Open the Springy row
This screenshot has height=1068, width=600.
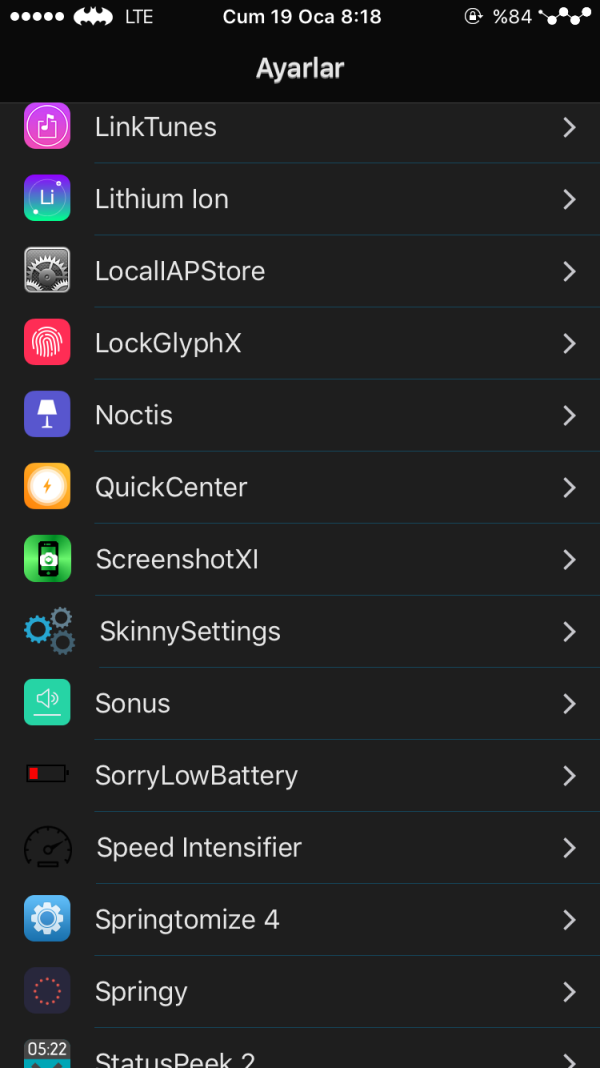pos(300,992)
